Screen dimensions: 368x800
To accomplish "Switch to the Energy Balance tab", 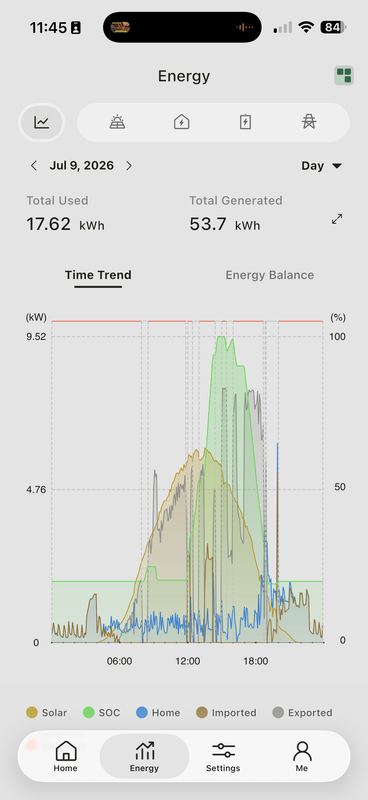I will pyautogui.click(x=269, y=275).
